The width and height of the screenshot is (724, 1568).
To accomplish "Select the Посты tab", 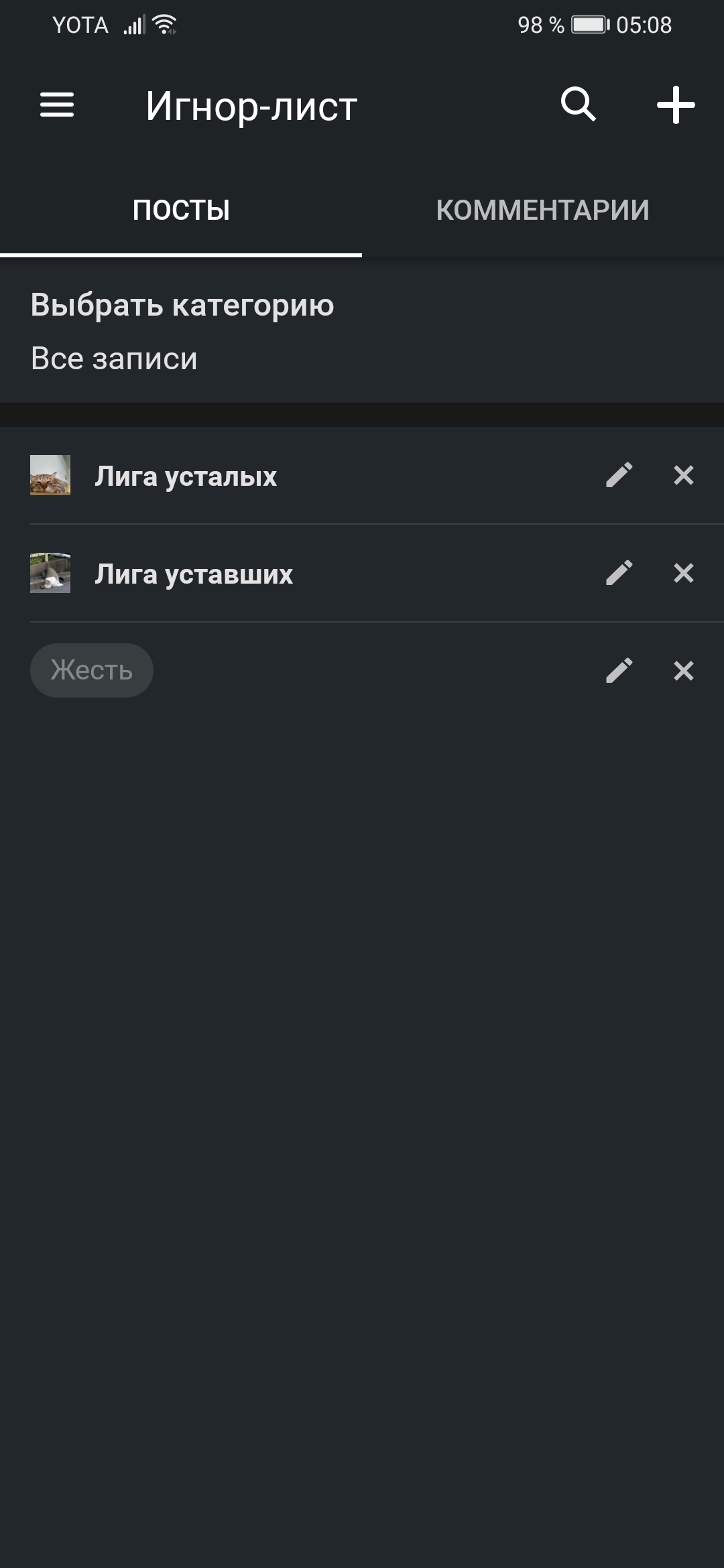I will [x=181, y=210].
